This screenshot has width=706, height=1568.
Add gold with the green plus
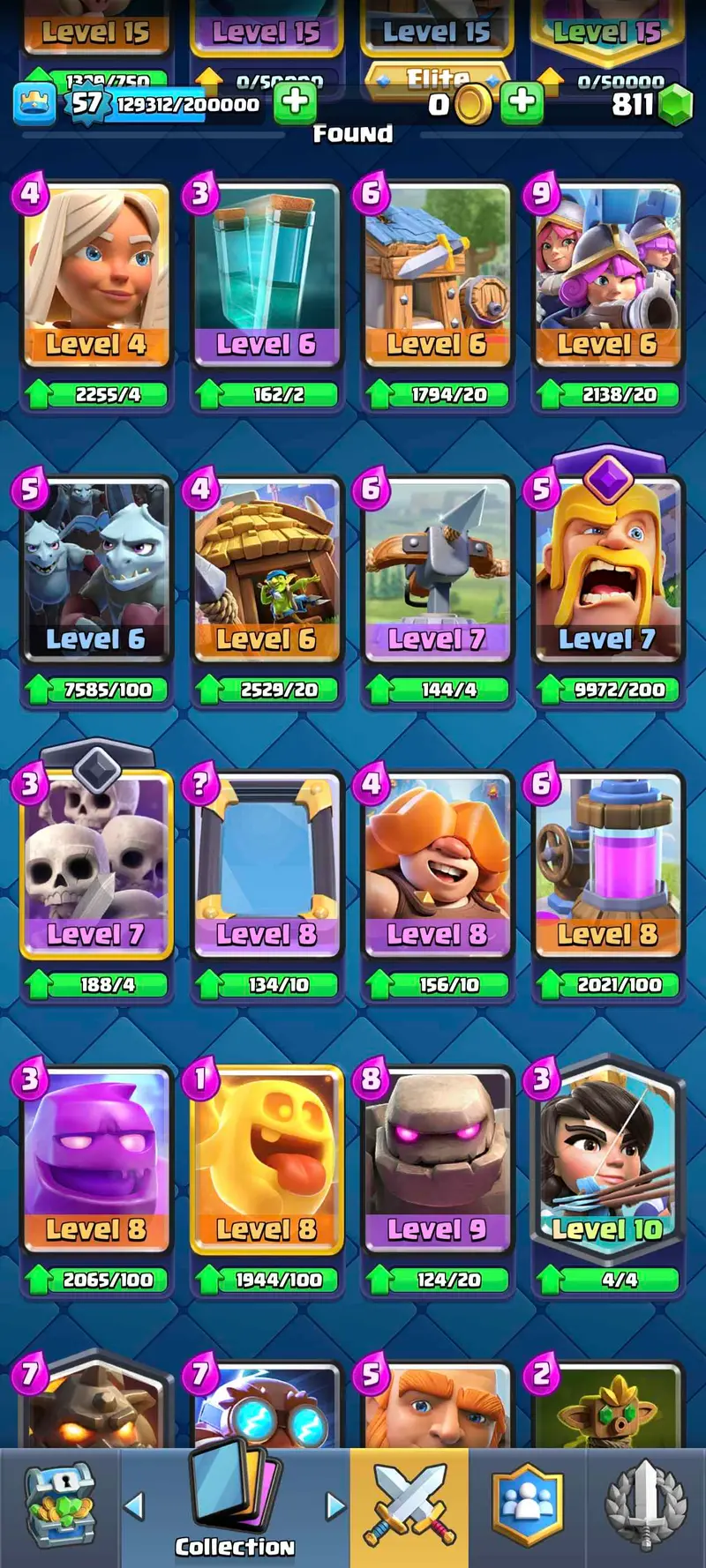522,103
